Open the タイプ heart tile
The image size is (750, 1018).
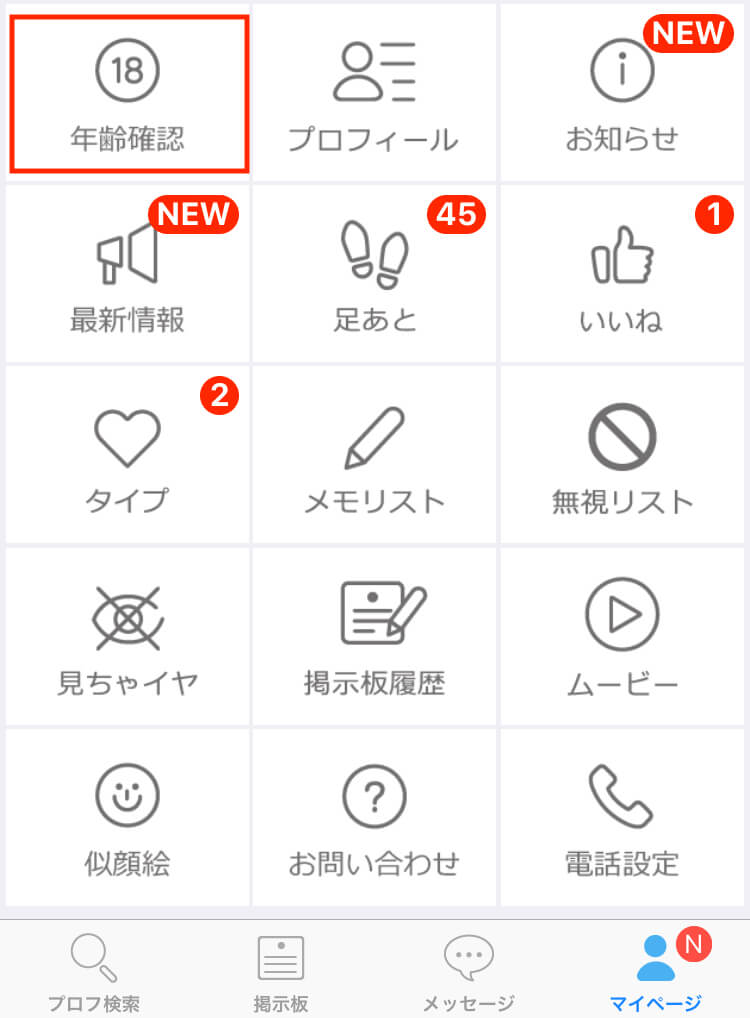[127, 455]
